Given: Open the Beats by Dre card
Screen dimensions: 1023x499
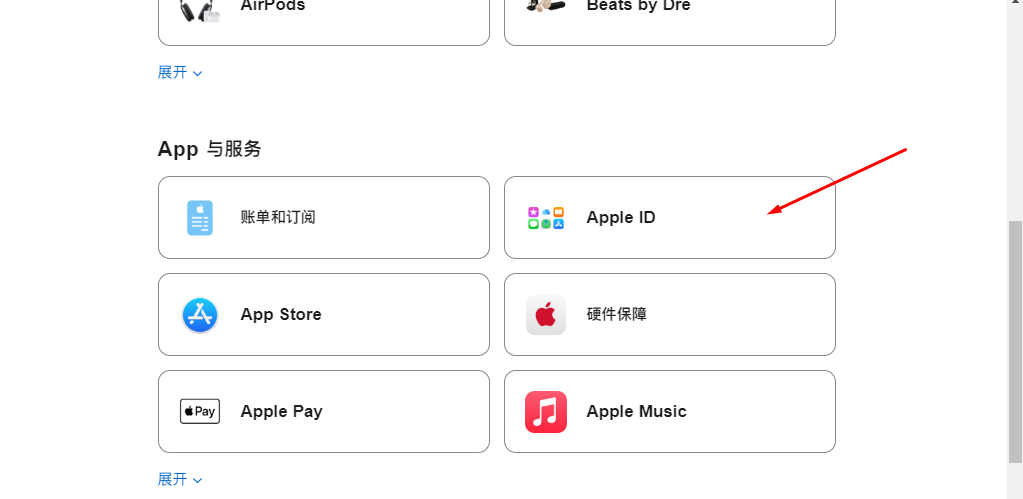Looking at the screenshot, I should click(669, 20).
